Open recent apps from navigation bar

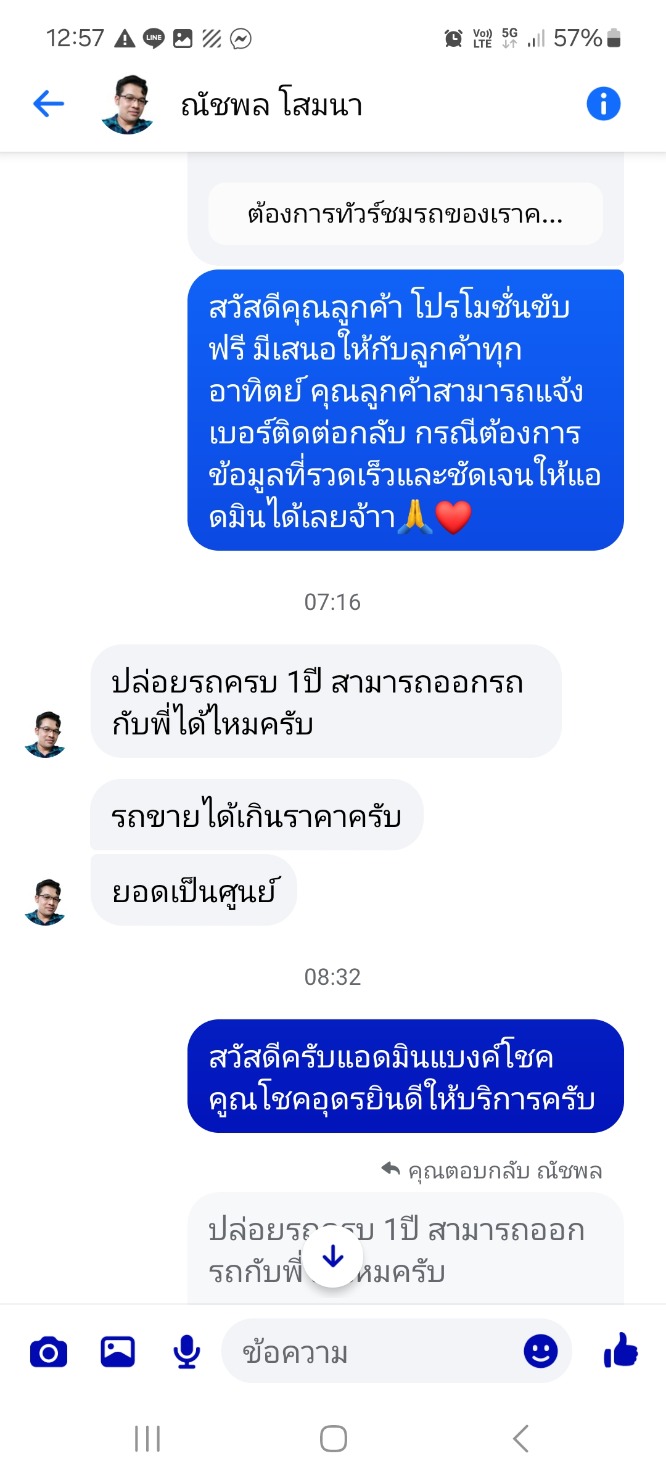click(147, 1439)
